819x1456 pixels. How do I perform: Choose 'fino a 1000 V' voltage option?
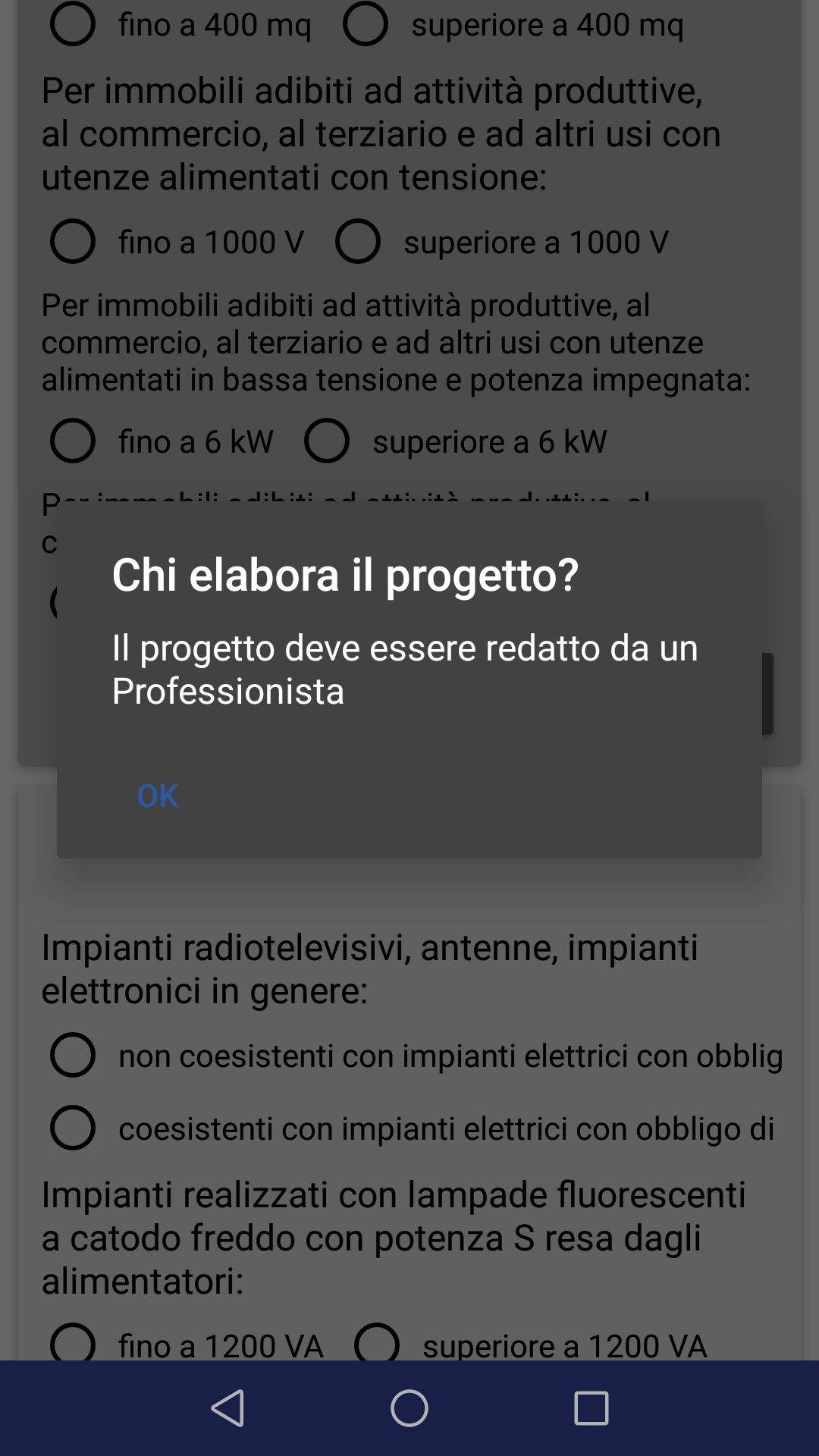pos(73,242)
